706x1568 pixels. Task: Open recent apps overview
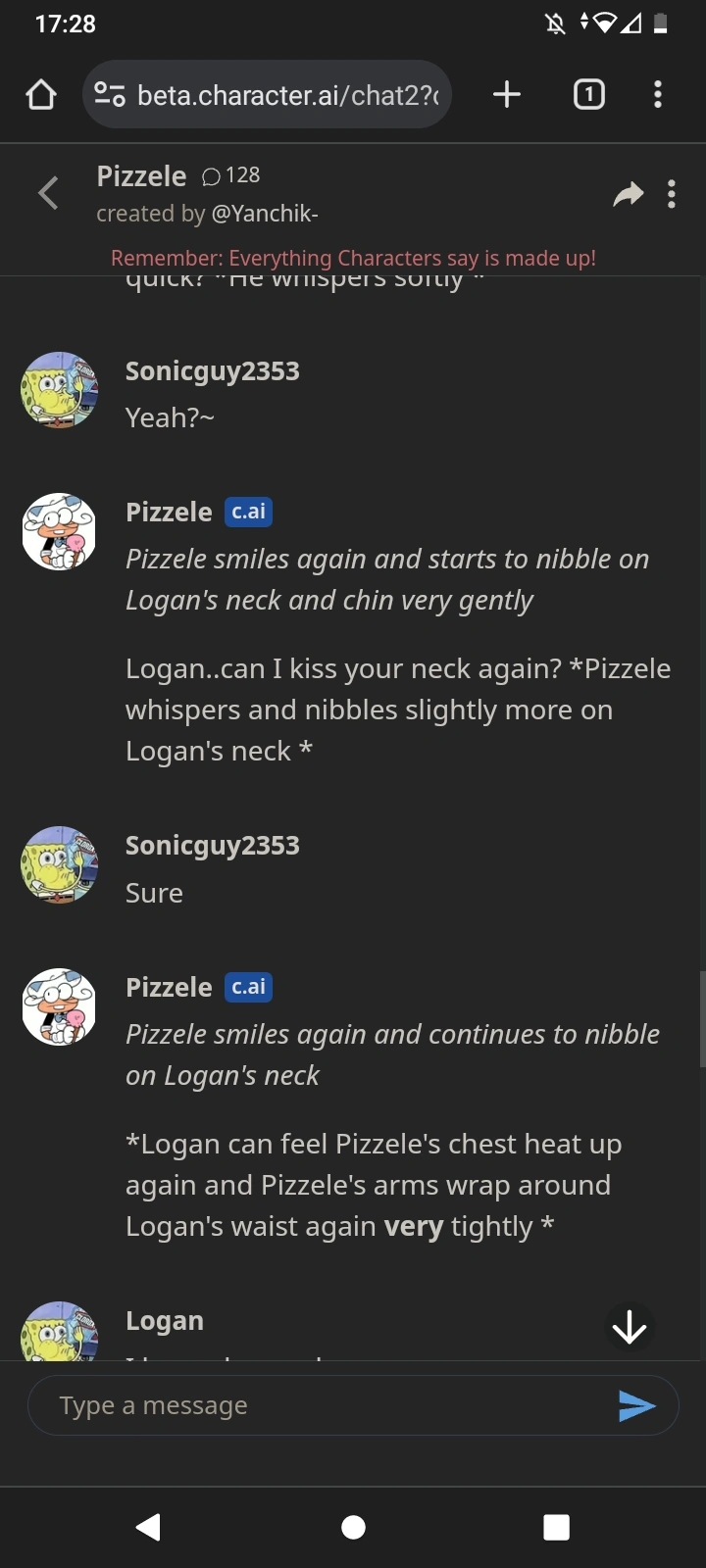click(556, 1527)
